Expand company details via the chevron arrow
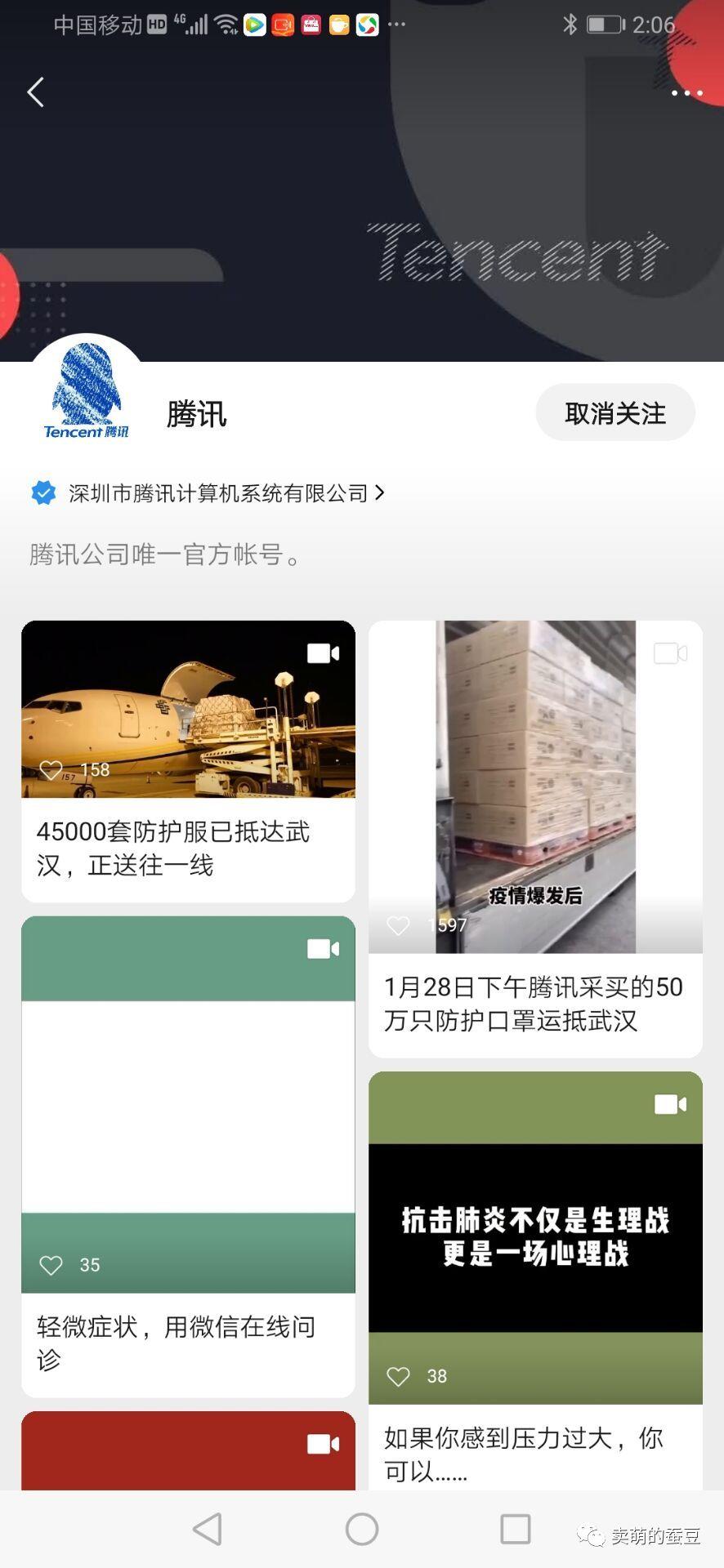The image size is (724, 1568). [381, 493]
